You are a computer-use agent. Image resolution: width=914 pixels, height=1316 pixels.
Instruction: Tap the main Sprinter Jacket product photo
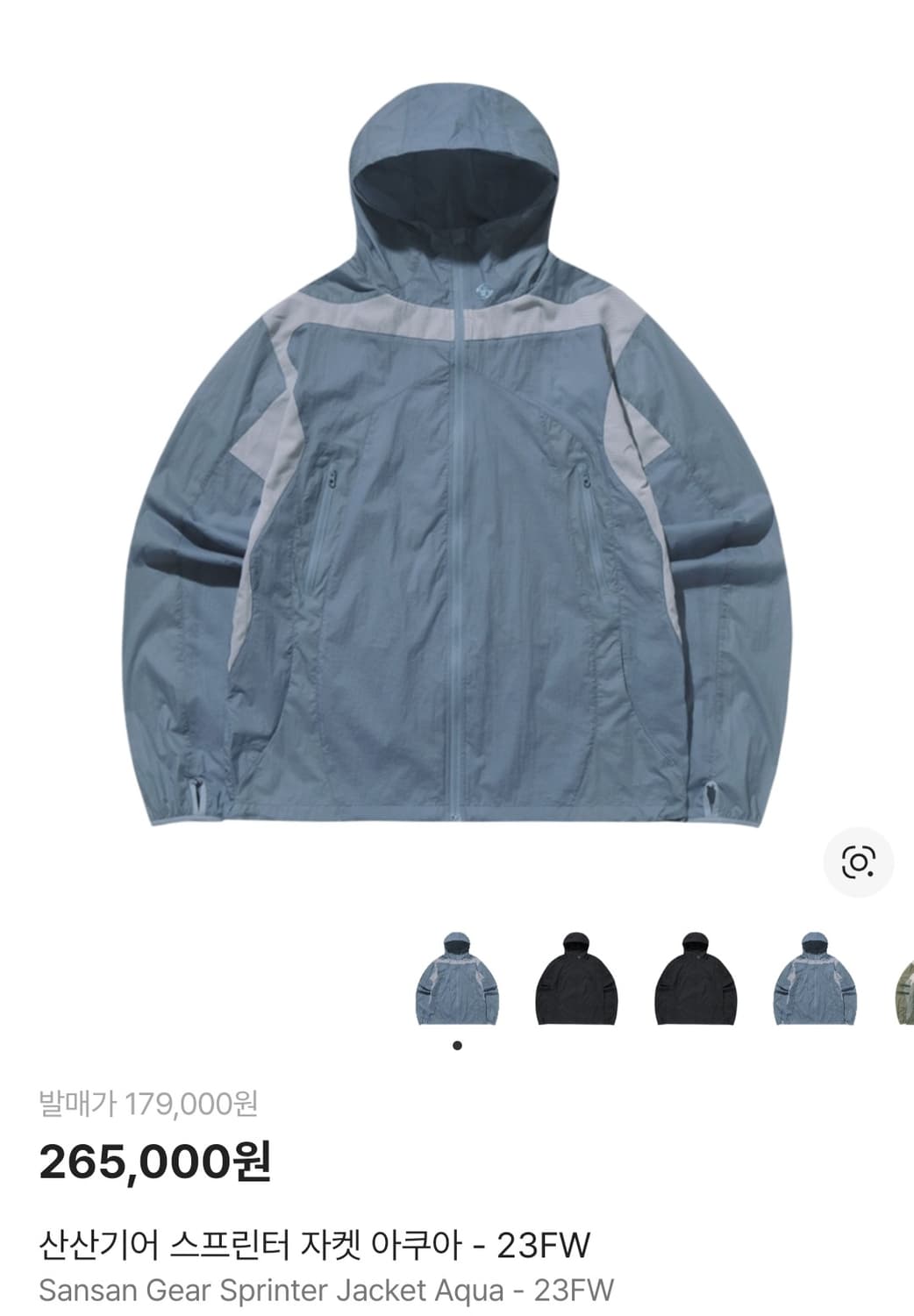(457, 456)
